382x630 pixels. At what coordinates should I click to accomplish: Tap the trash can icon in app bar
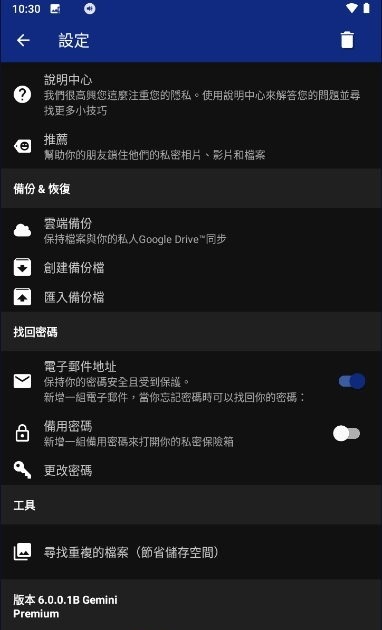[347, 40]
